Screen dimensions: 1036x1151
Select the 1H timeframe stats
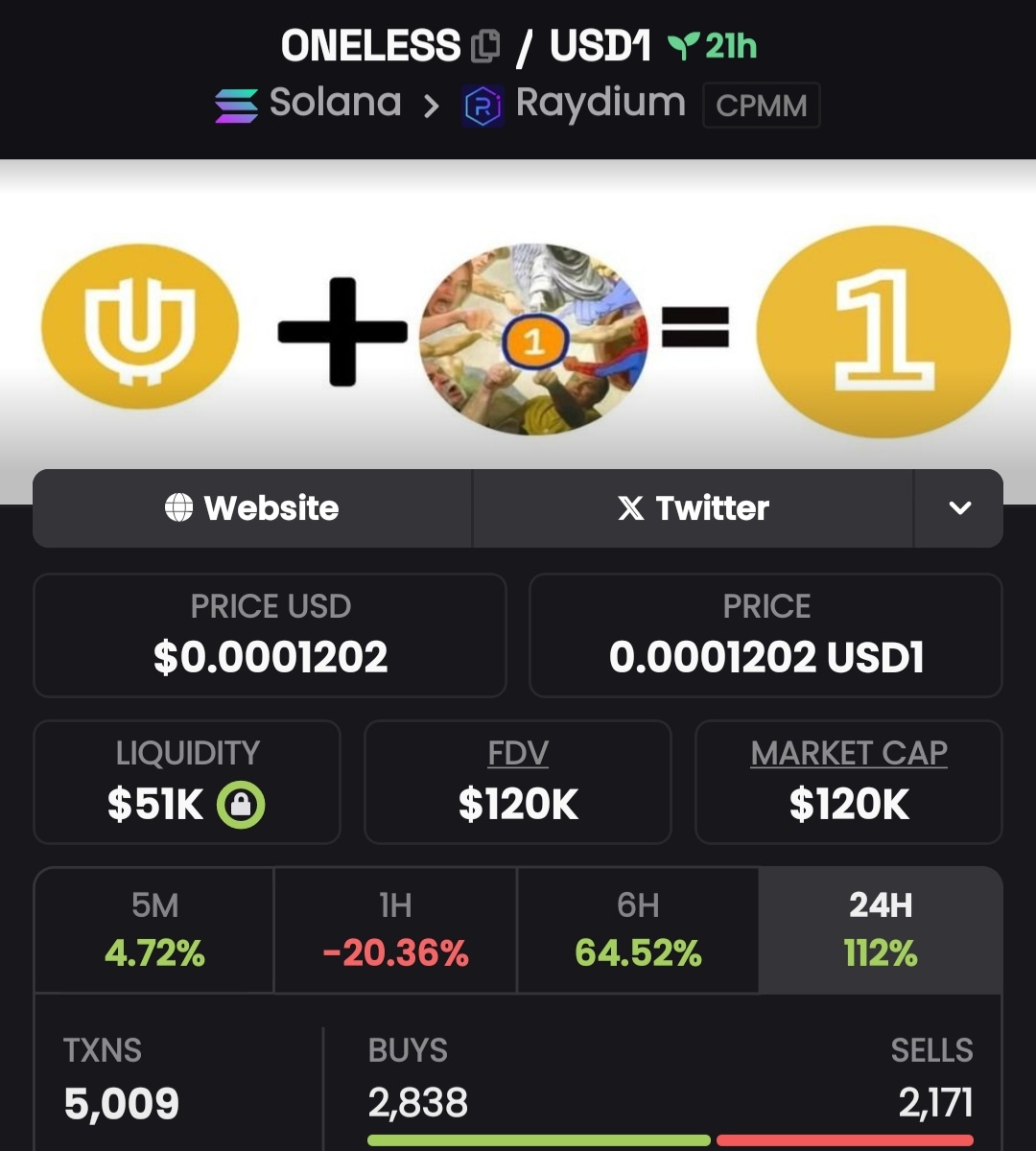395,929
